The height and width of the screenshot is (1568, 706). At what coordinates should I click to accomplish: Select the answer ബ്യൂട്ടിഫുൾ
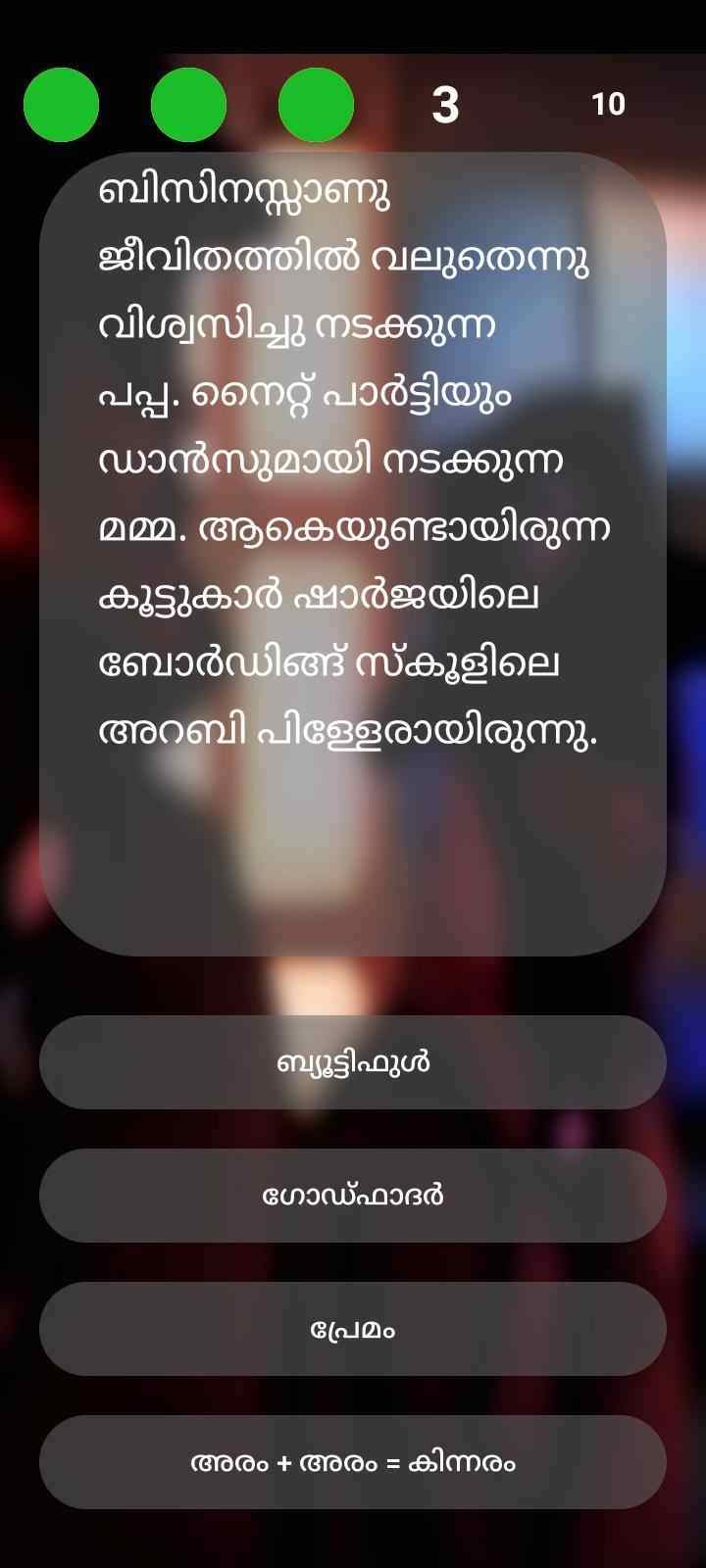[x=353, y=1062]
